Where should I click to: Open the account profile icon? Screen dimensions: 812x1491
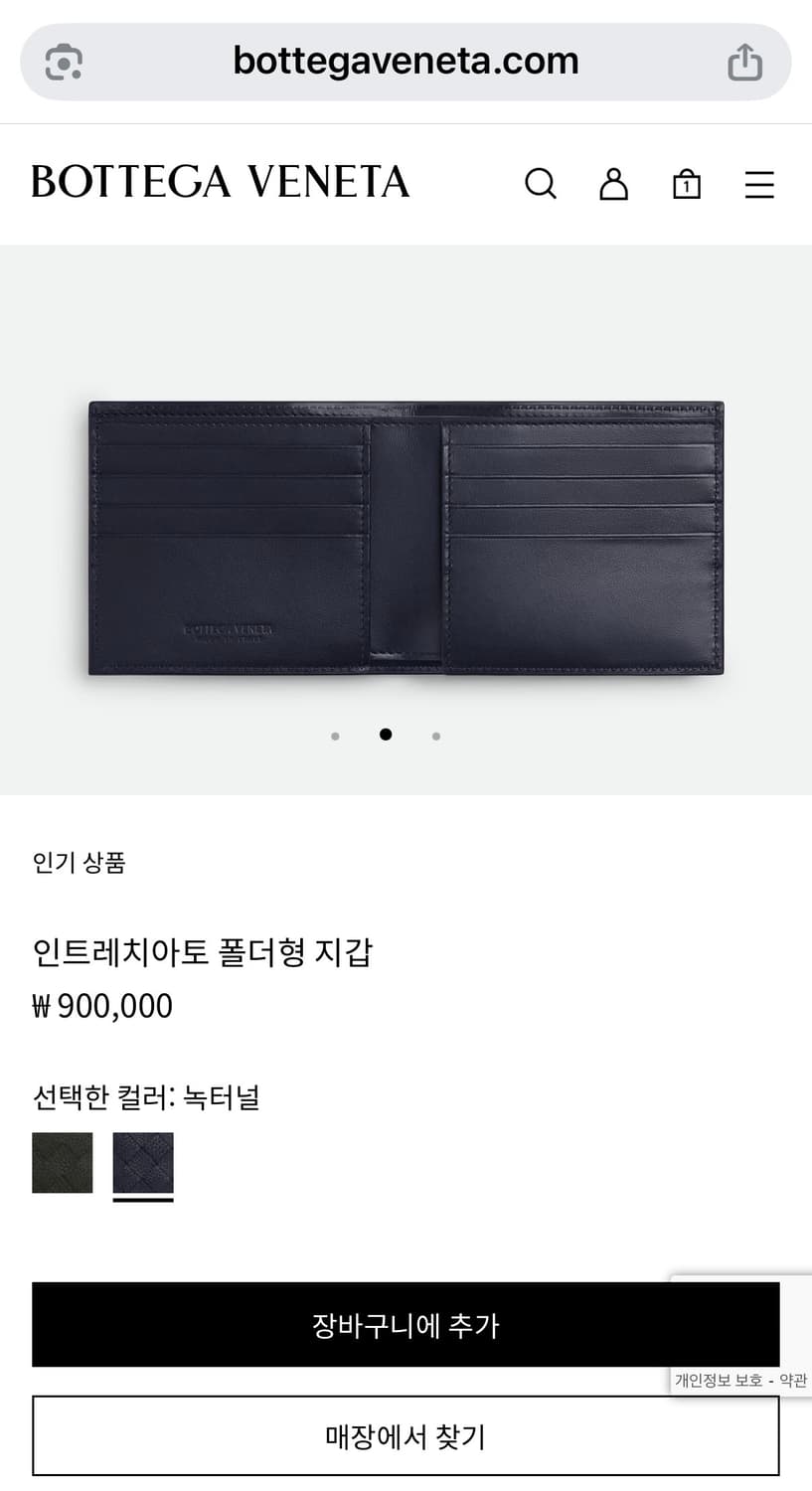tap(613, 184)
